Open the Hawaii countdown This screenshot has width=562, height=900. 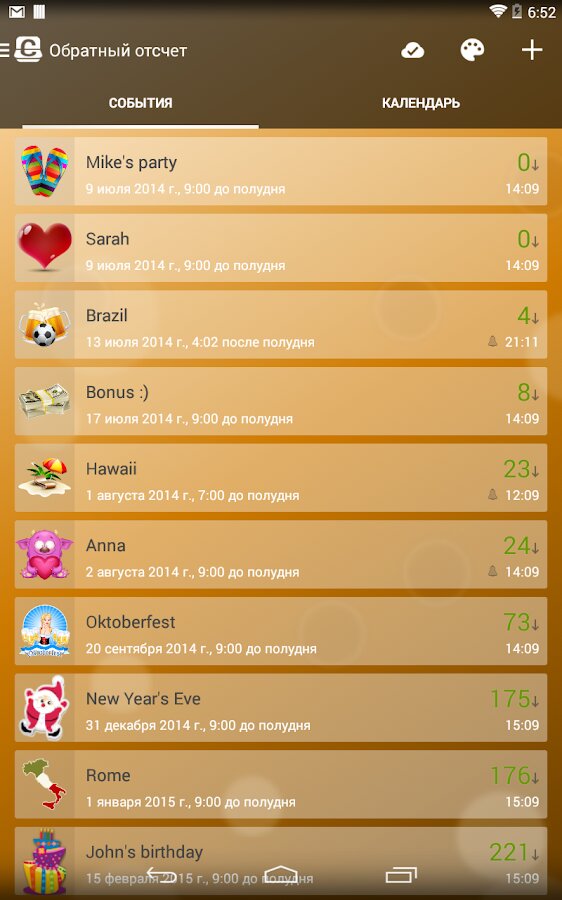pos(281,478)
